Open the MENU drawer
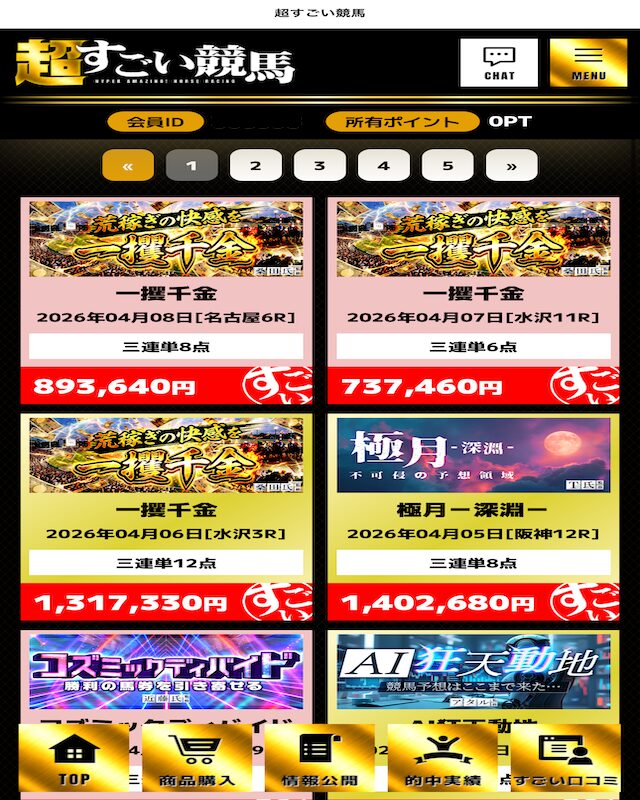Screen dimensions: 640x800 coord(588,63)
